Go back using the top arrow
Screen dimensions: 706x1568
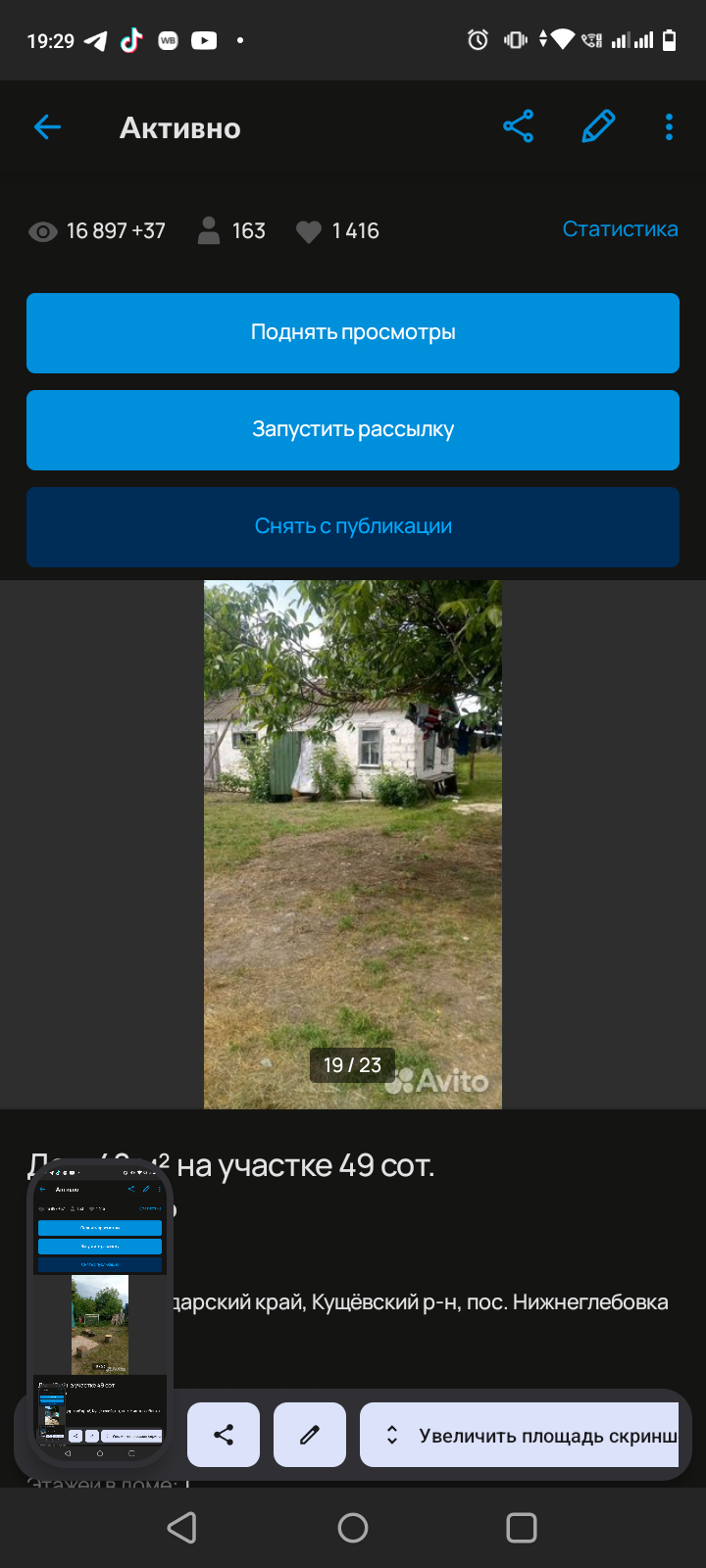[x=47, y=127]
